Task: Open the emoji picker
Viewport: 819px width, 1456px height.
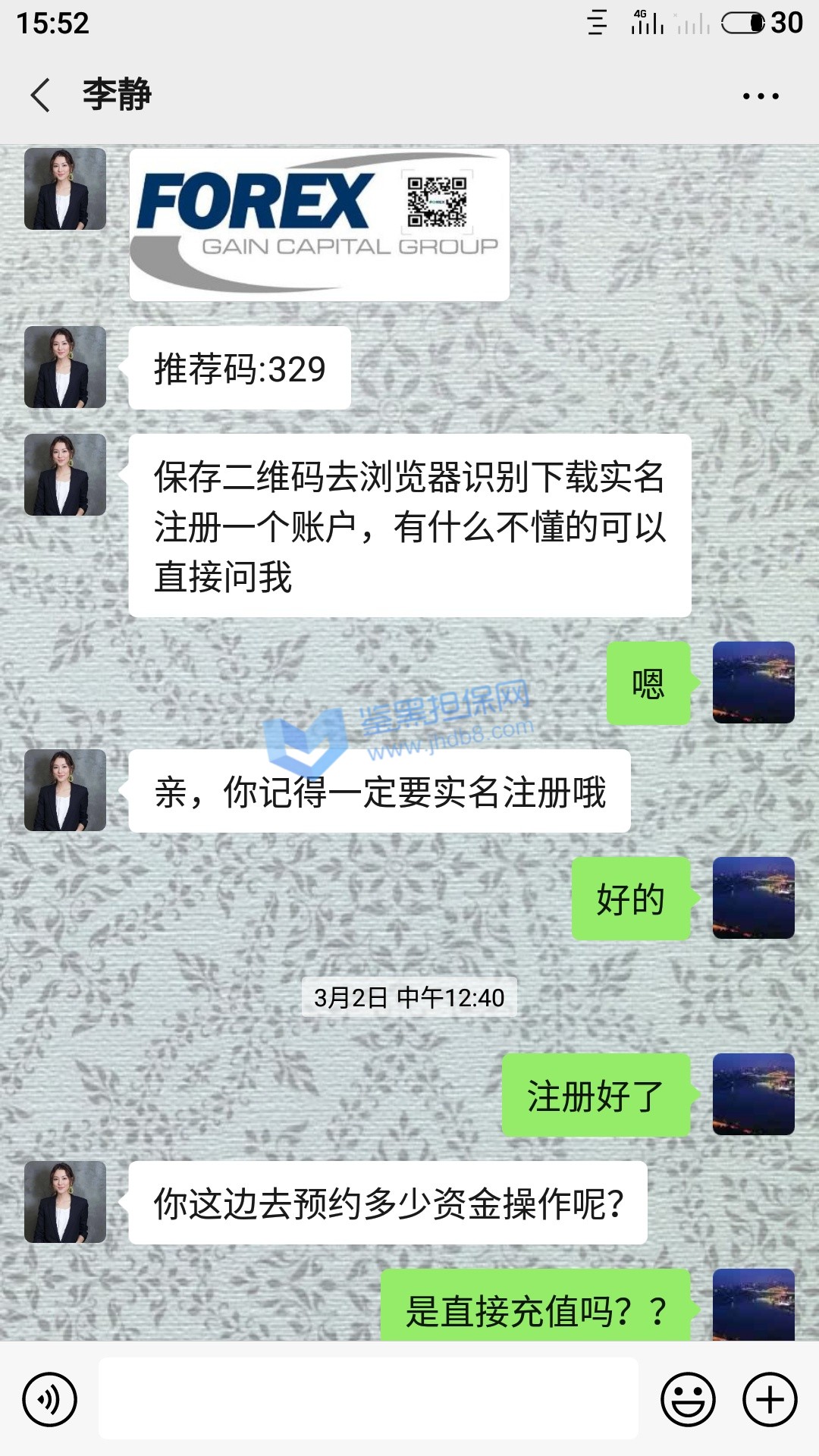Action: point(688,1399)
